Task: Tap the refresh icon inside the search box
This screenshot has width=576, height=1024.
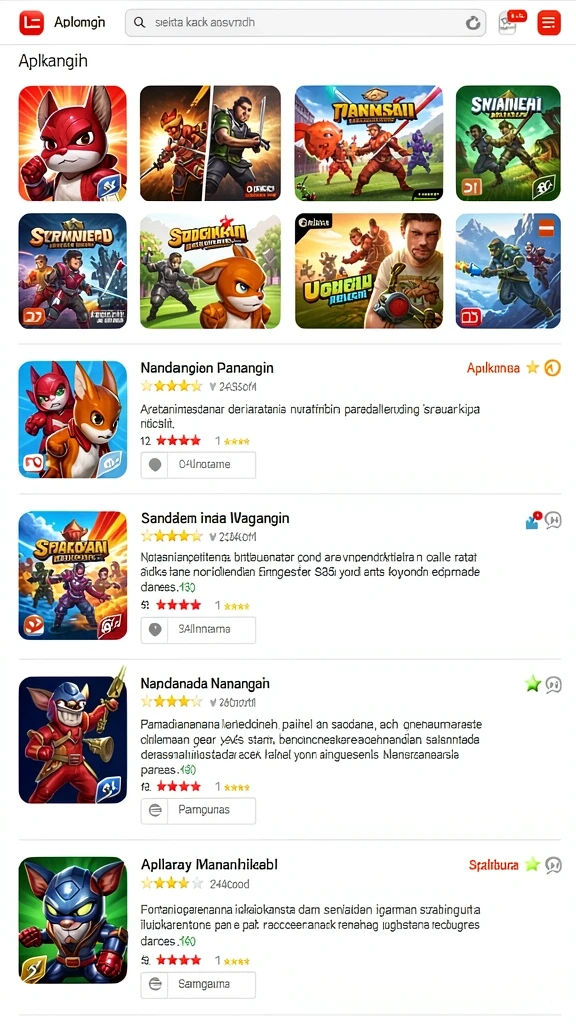Action: point(472,24)
